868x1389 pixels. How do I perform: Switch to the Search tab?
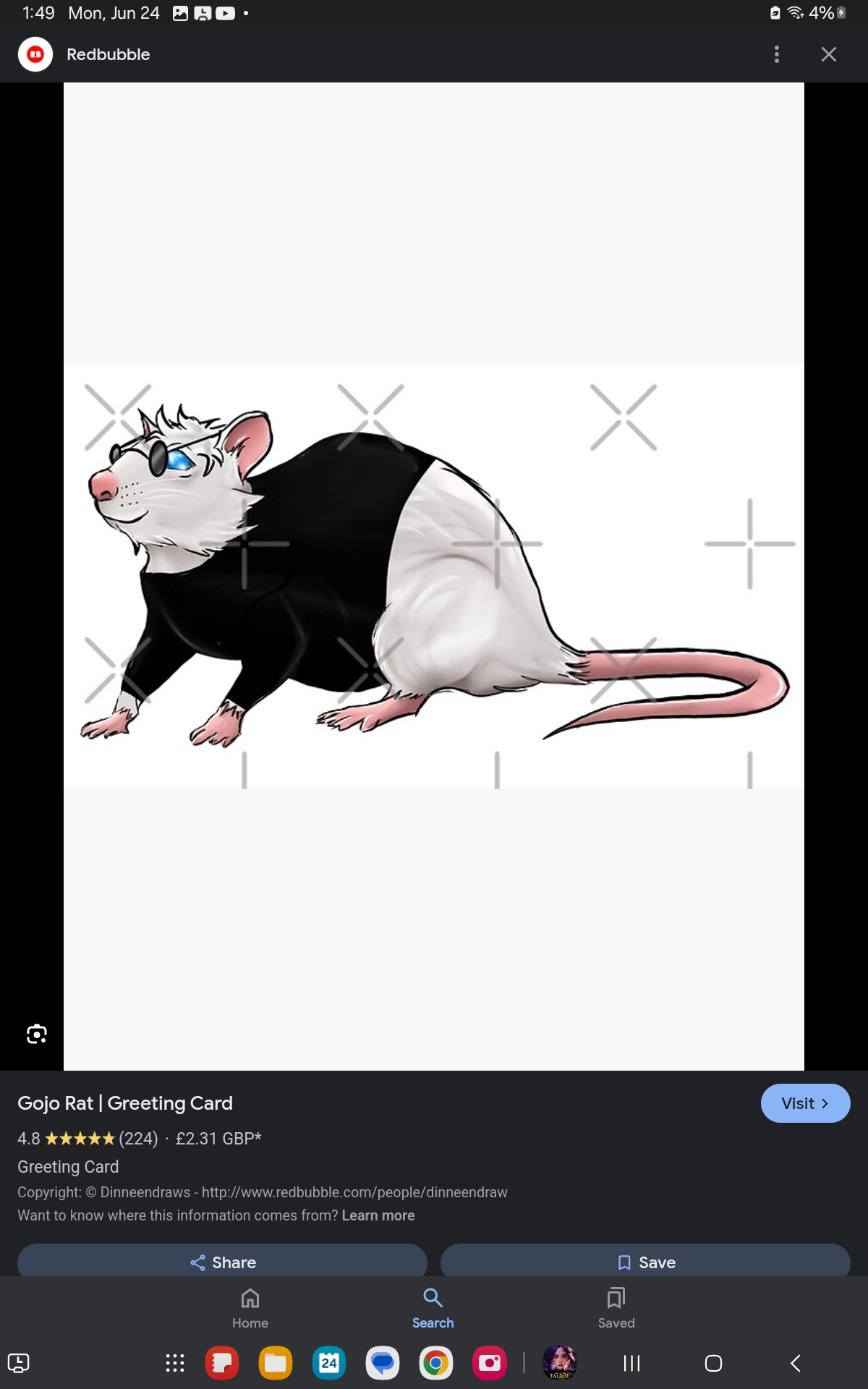point(433,1308)
